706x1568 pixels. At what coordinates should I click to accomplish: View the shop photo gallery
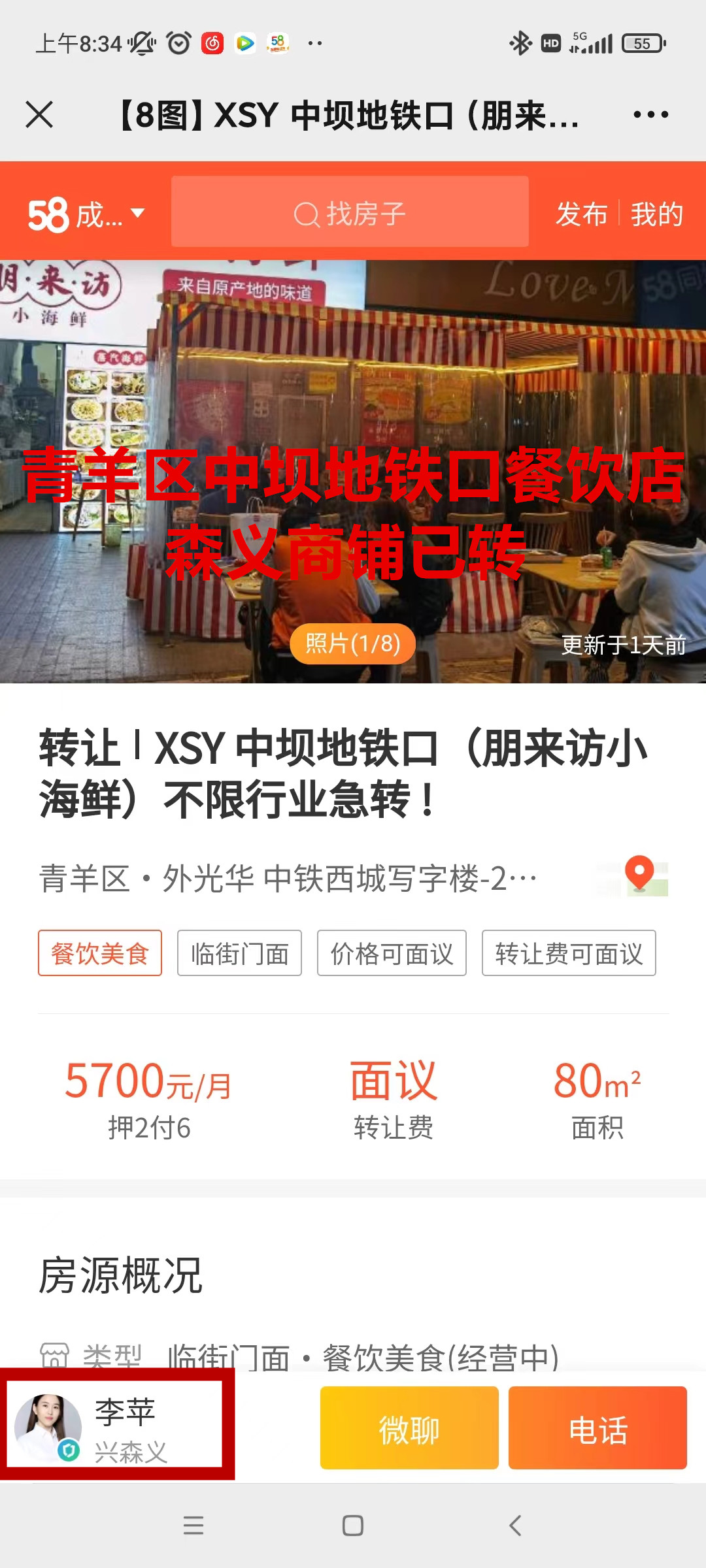[353, 644]
